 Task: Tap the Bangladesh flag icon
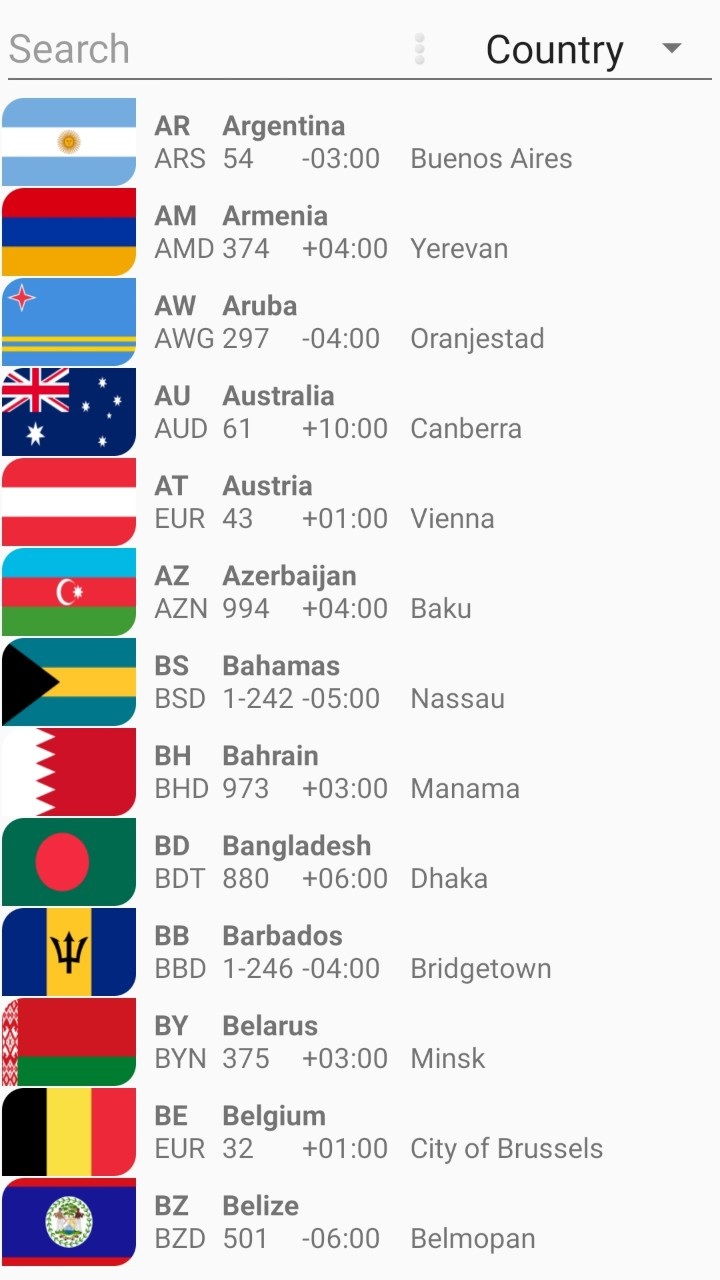tap(68, 860)
